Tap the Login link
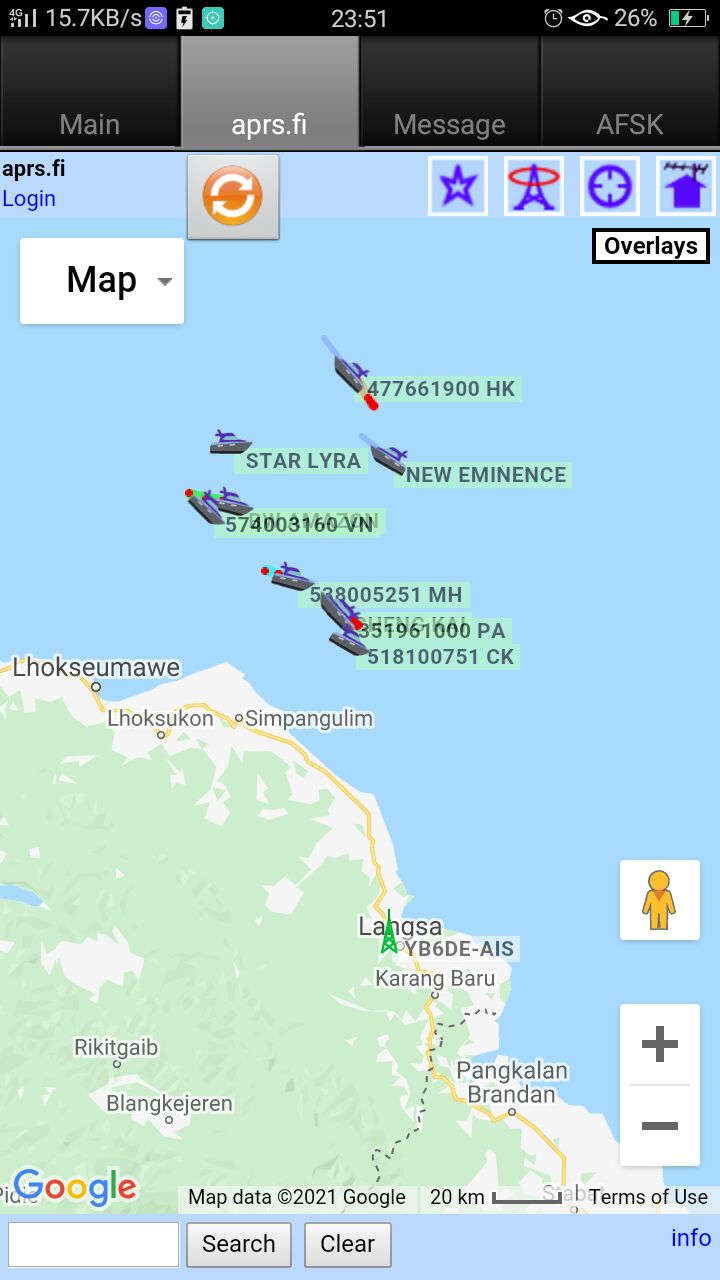 [29, 198]
